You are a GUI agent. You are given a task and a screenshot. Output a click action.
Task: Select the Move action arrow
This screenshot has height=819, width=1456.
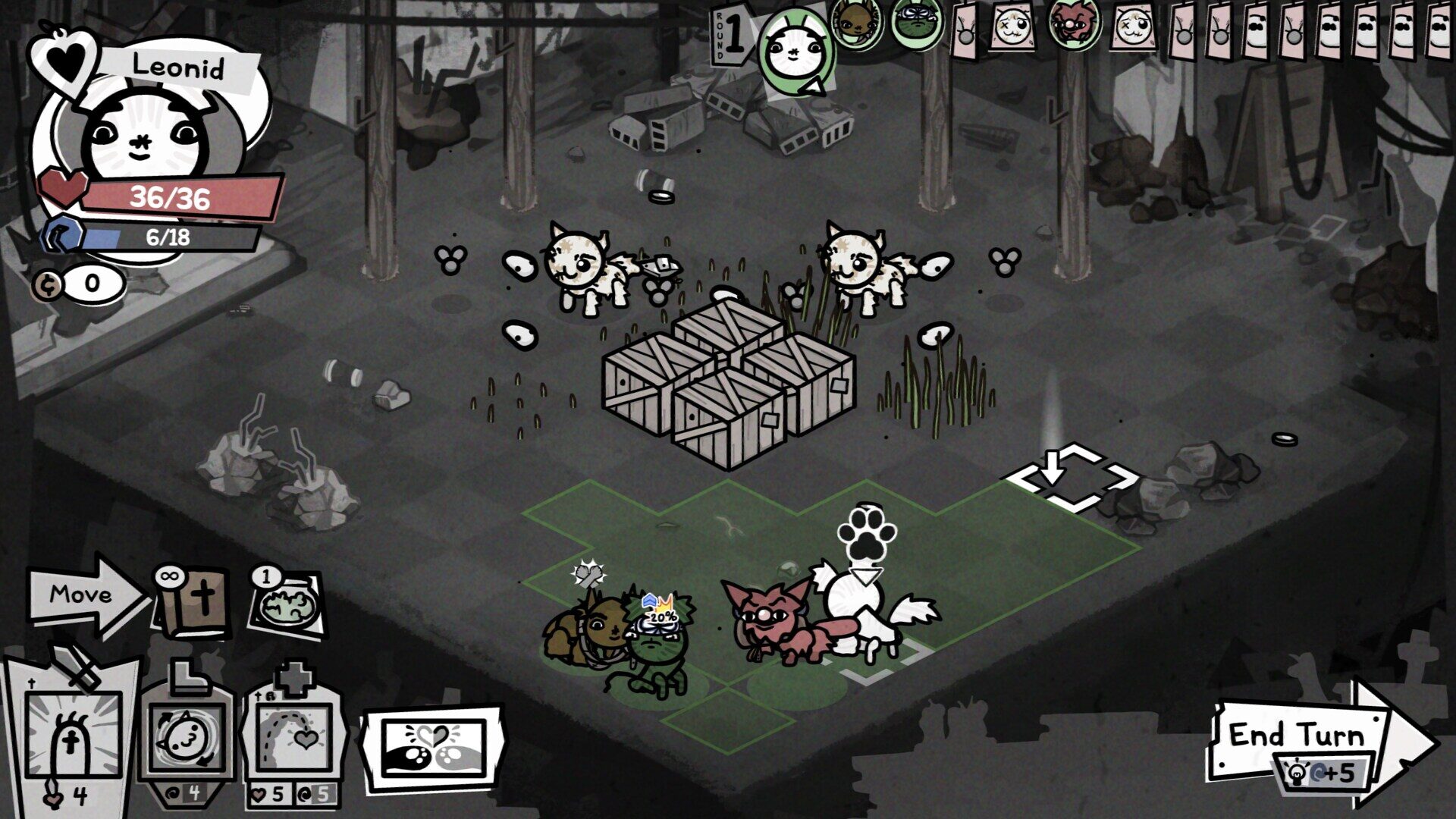pos(85,595)
